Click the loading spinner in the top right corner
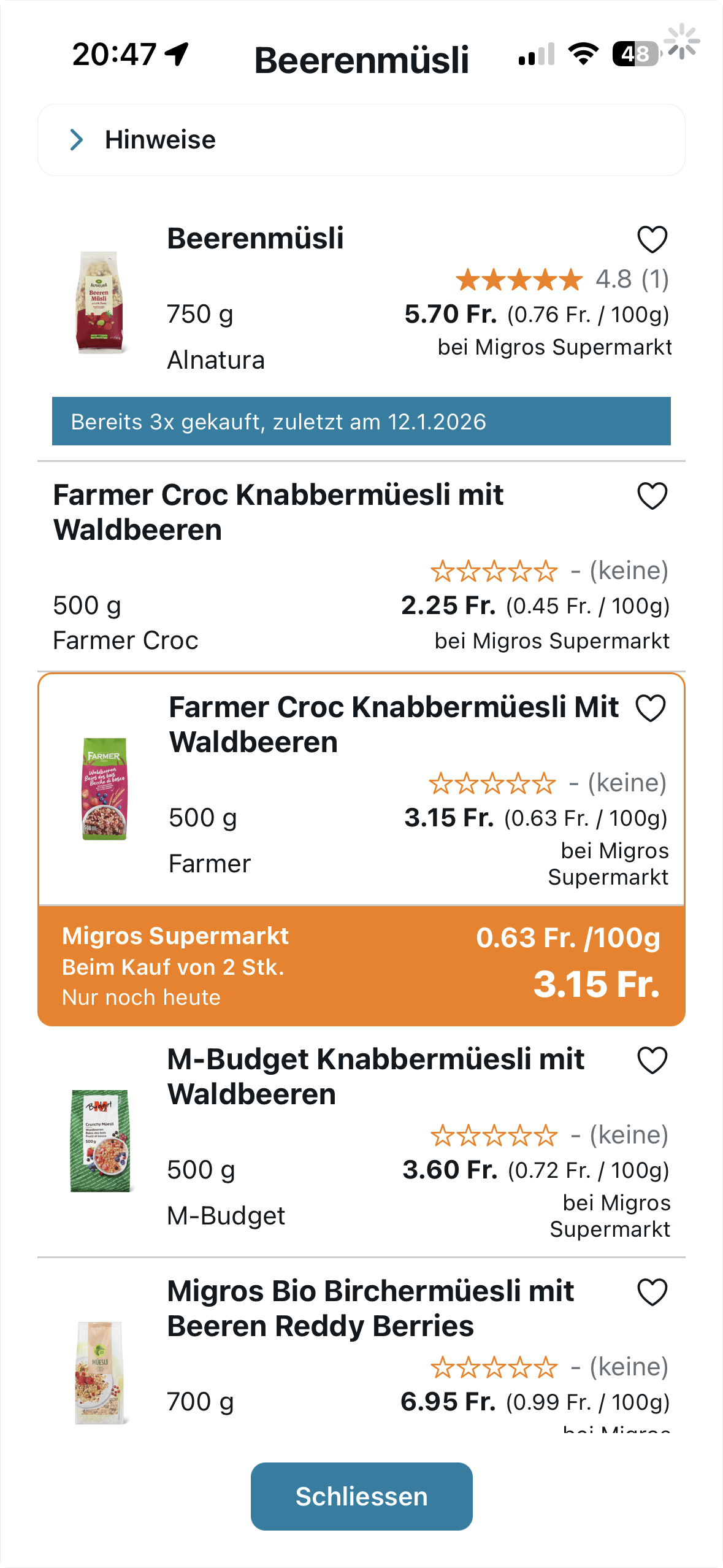 click(x=682, y=40)
